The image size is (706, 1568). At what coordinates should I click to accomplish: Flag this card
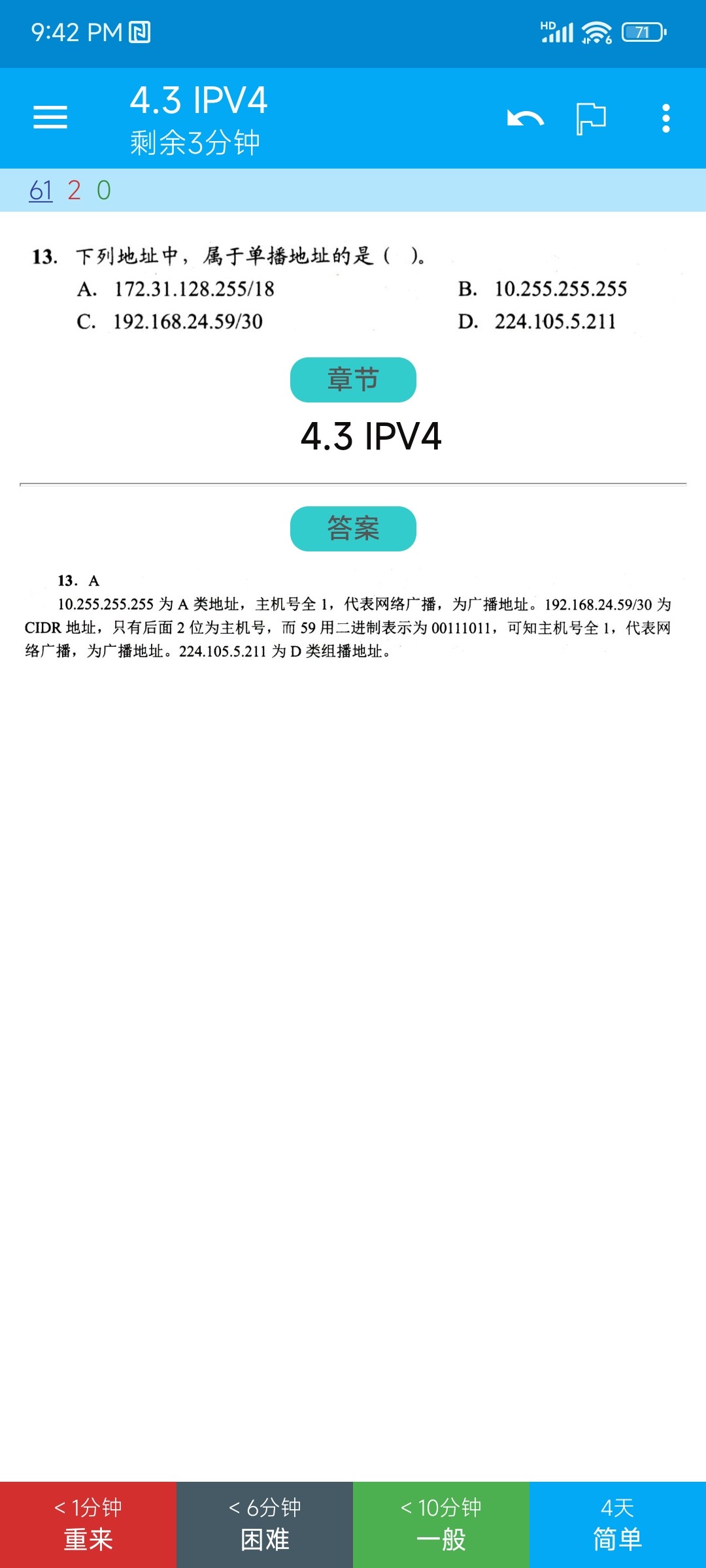tap(591, 118)
